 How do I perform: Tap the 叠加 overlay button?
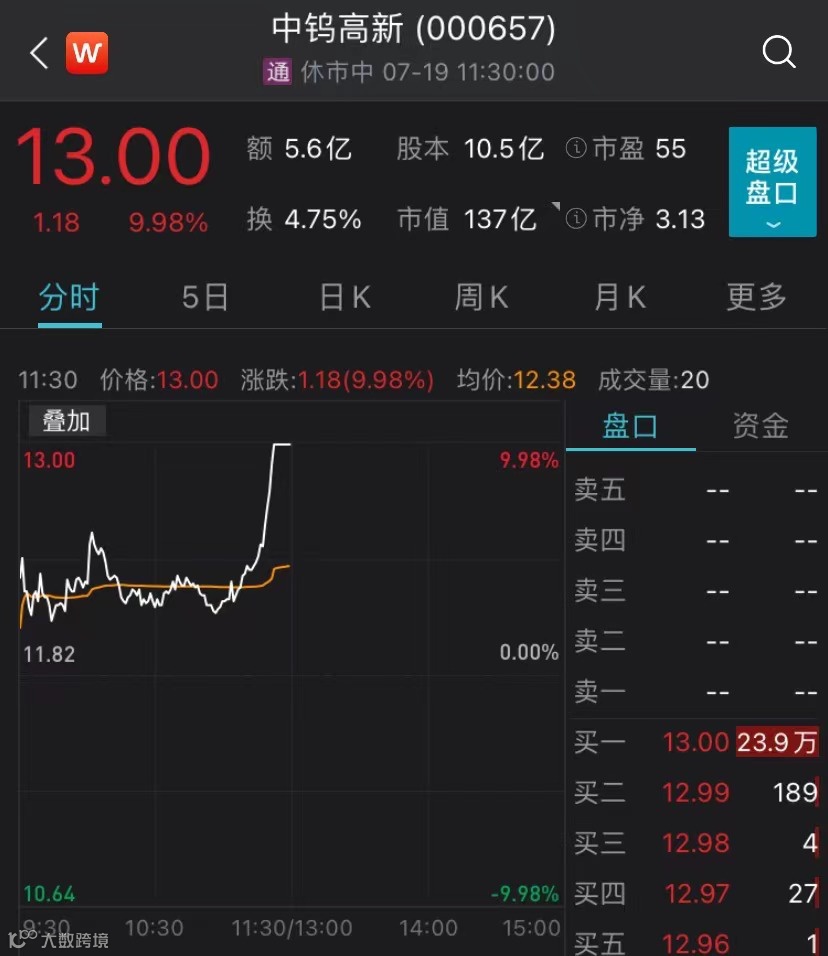click(x=66, y=422)
